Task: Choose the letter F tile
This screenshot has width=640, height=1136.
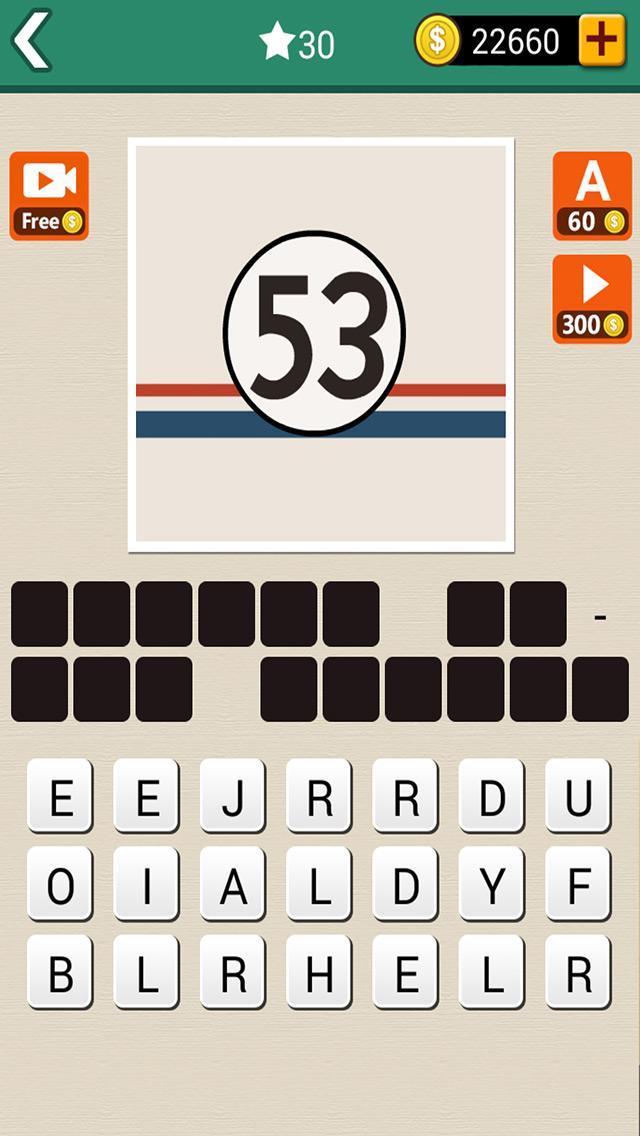Action: click(577, 884)
